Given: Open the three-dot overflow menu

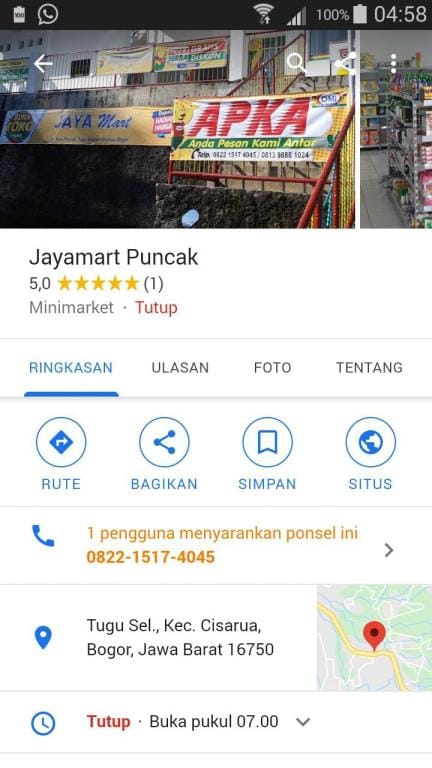Looking at the screenshot, I should 393,63.
